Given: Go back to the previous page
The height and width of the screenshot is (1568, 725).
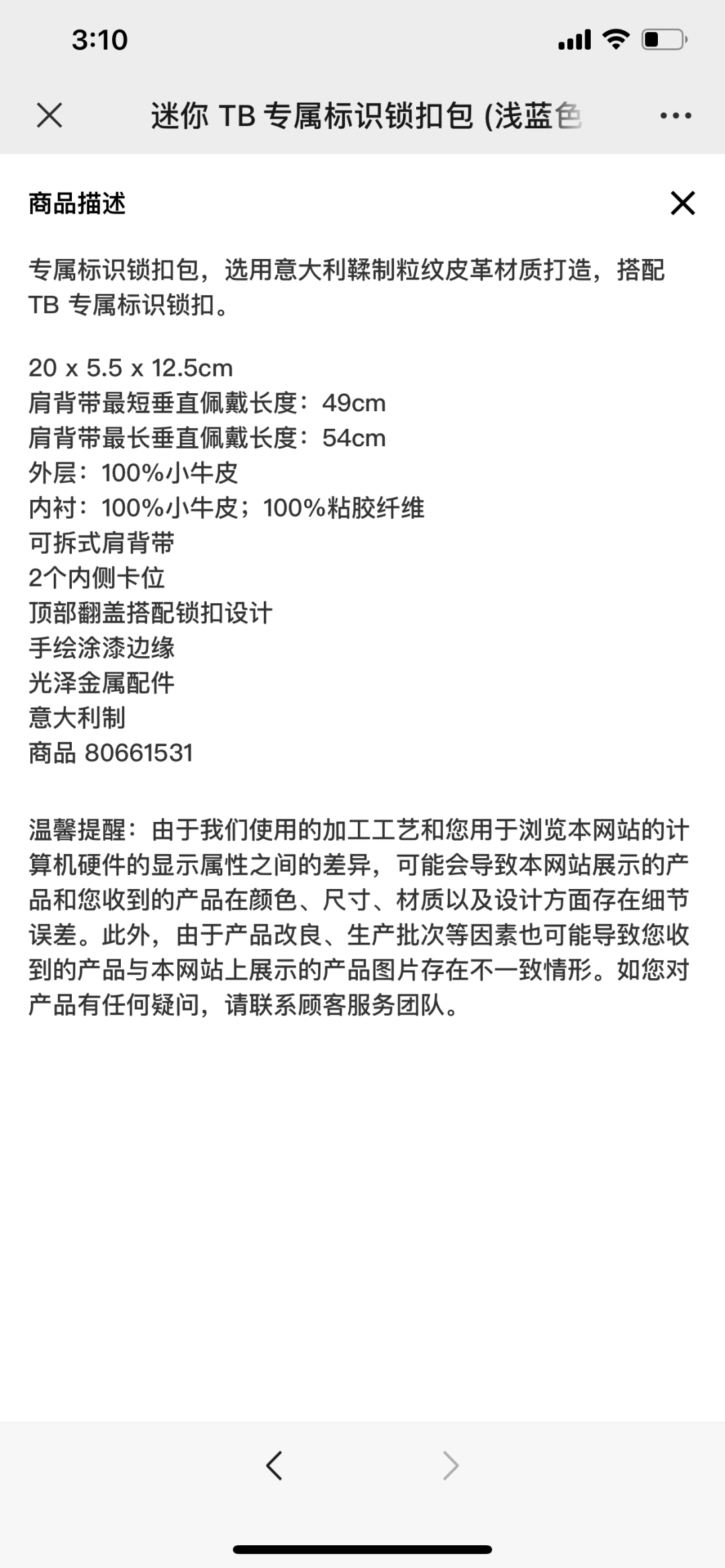Looking at the screenshot, I should [274, 1466].
